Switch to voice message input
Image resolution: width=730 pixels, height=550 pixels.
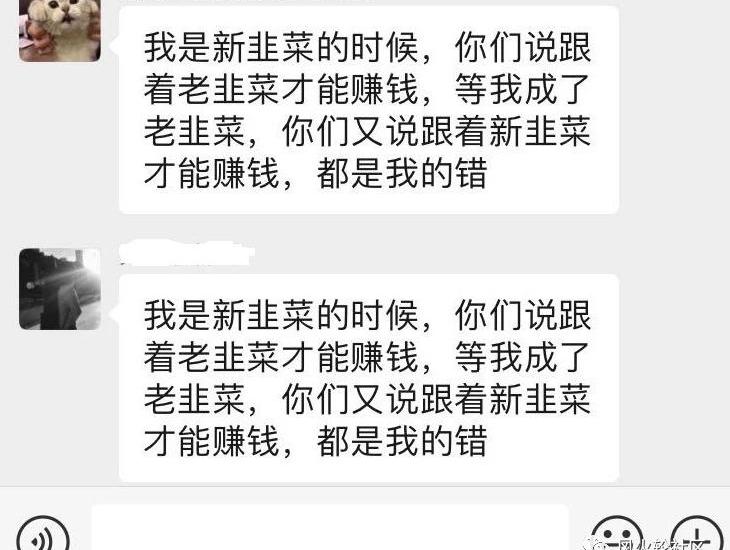coord(43,538)
